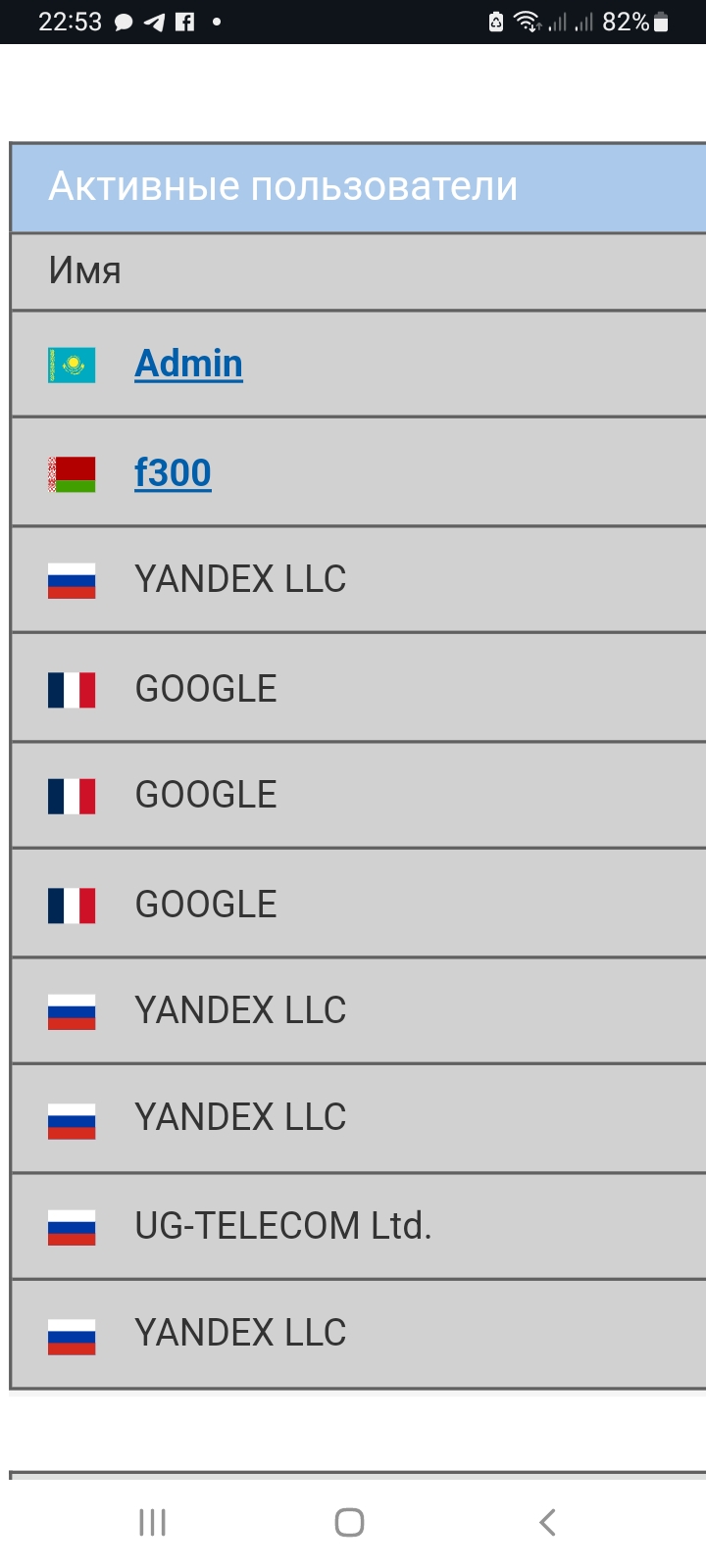Show recent apps
The height and width of the screenshot is (1568, 706).
pyautogui.click(x=152, y=1522)
